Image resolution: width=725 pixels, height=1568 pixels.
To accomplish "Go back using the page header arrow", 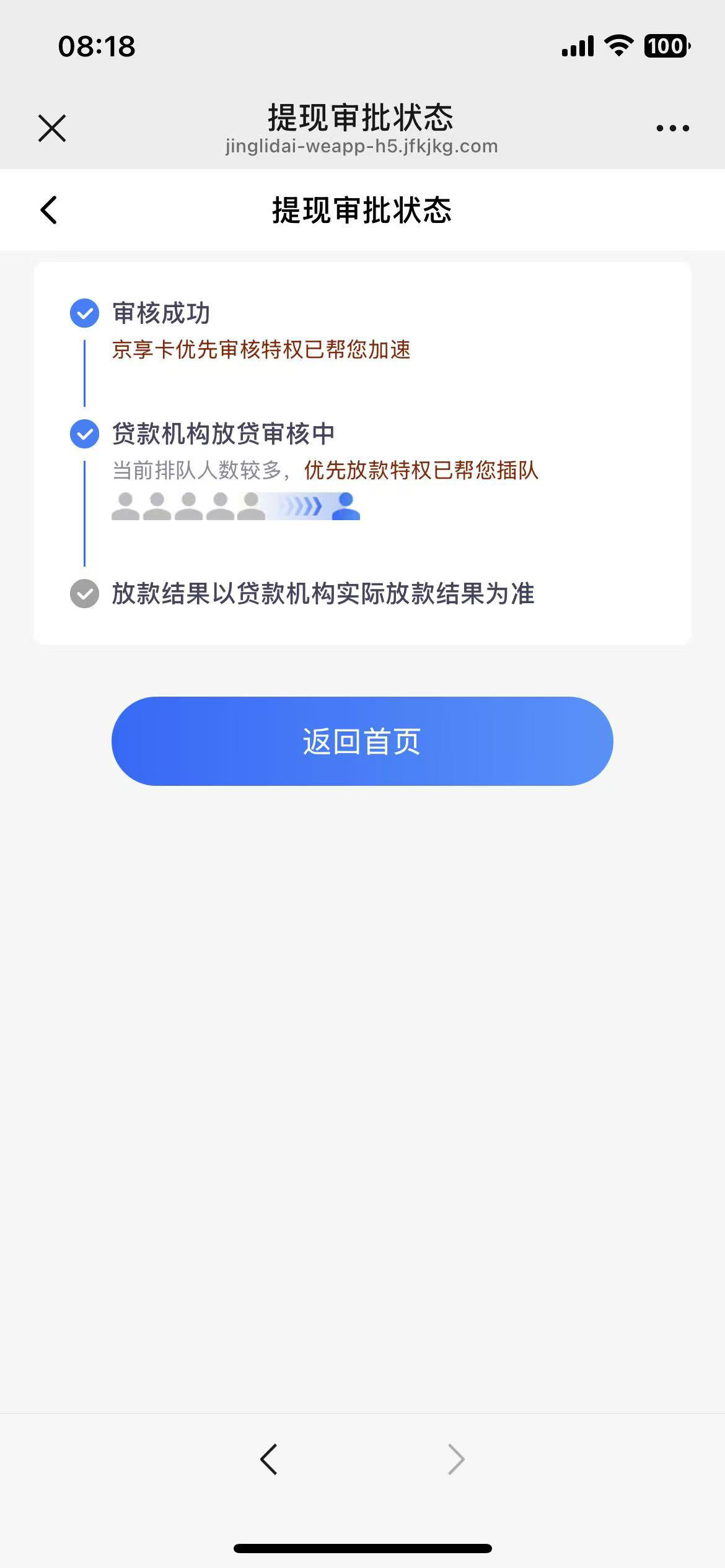I will tap(49, 210).
